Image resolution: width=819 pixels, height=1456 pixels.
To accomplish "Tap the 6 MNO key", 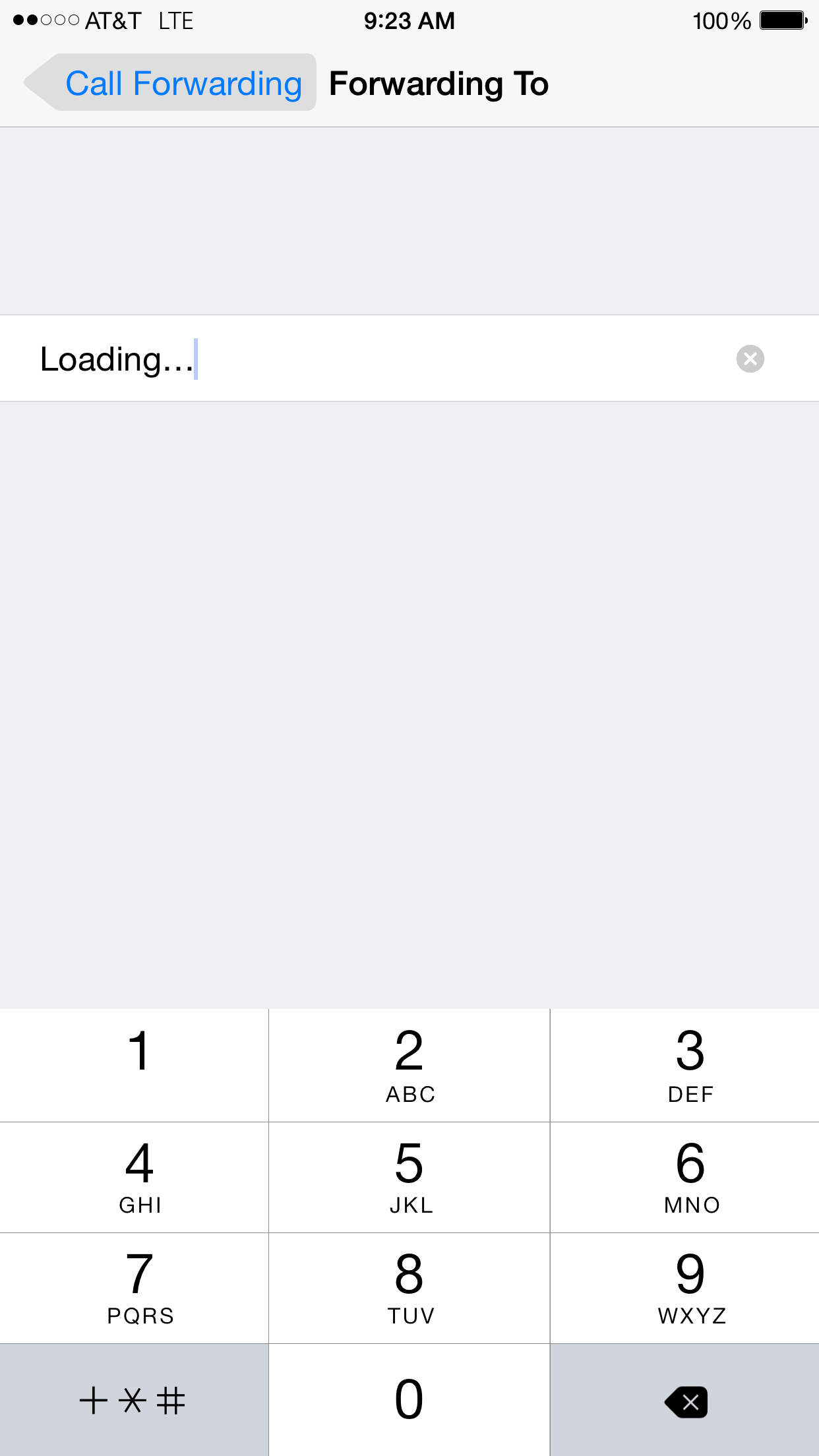I will [x=685, y=1177].
